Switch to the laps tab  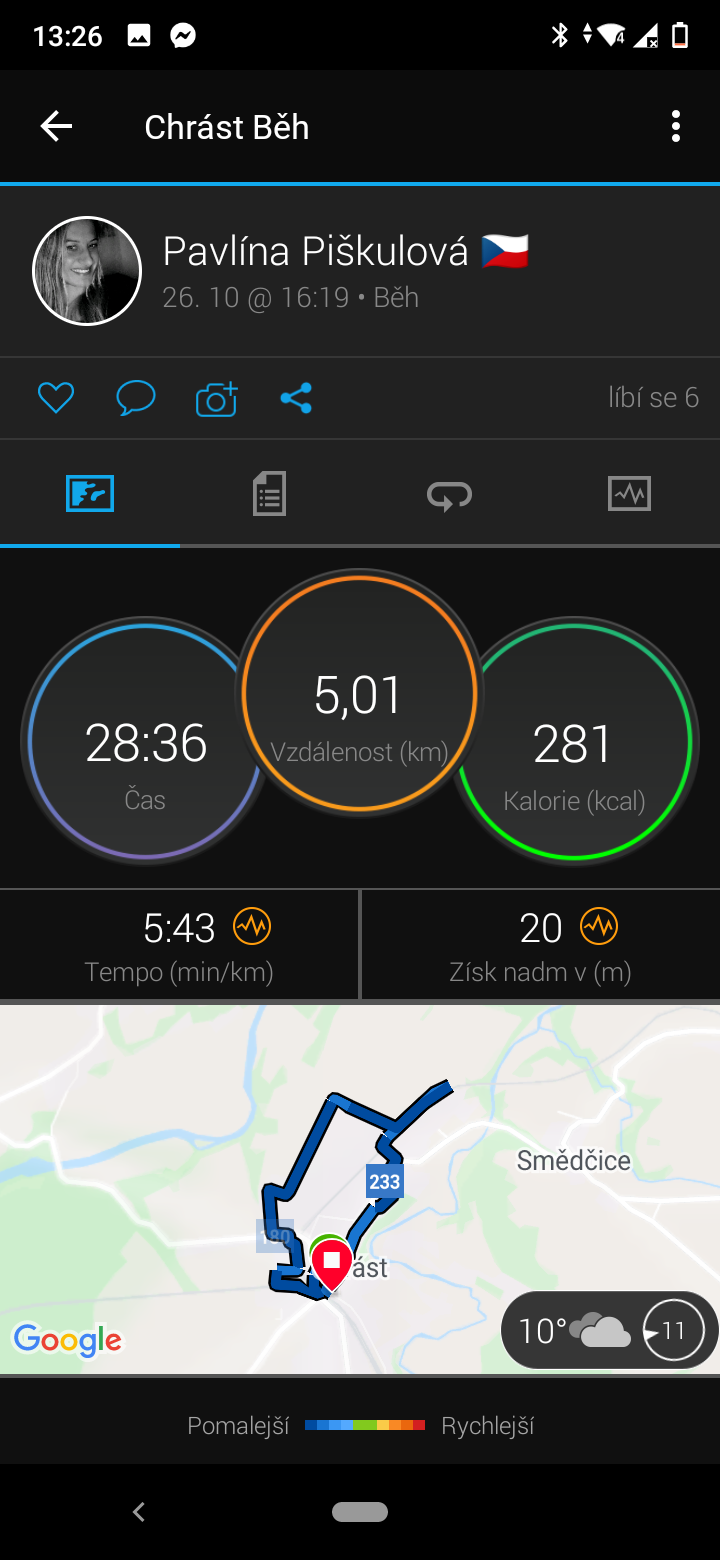pos(449,494)
